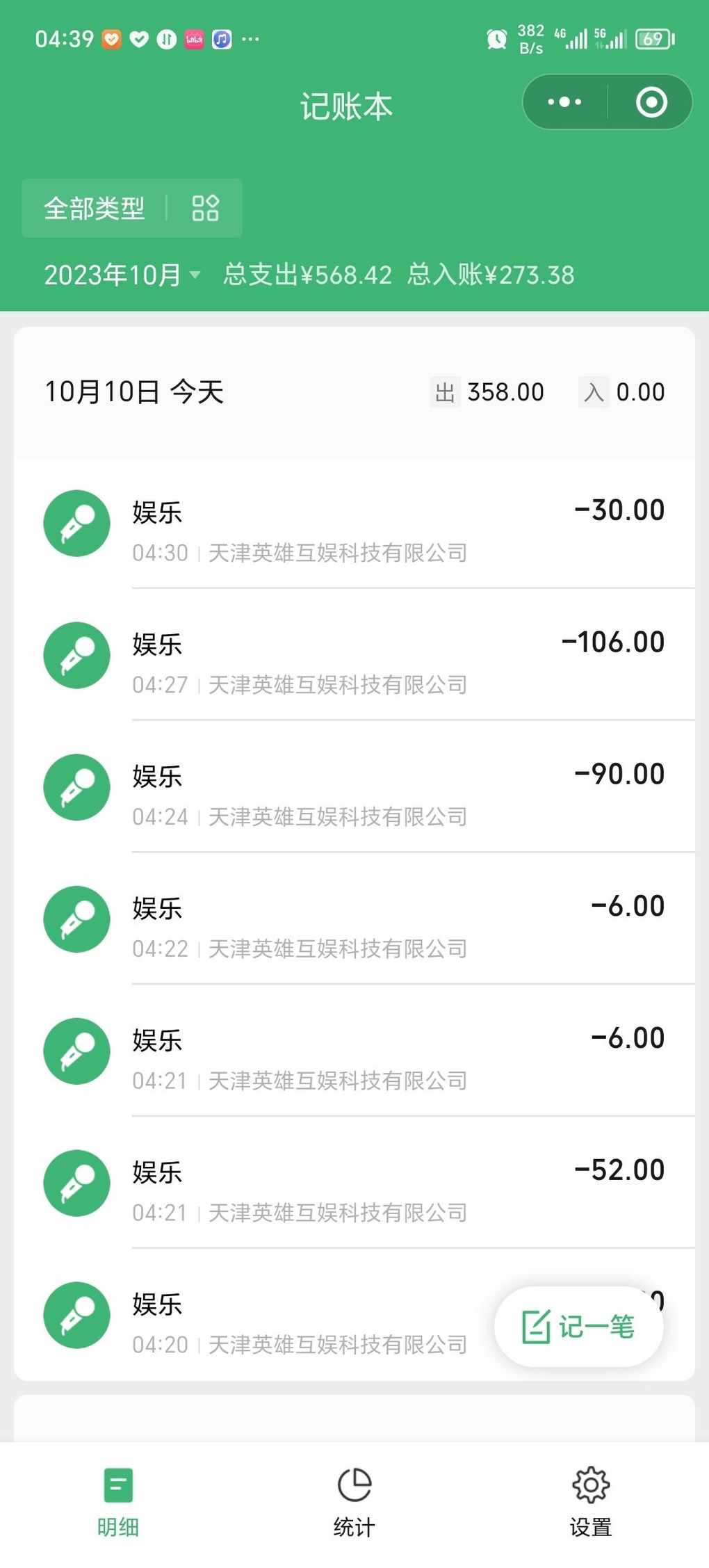Tap 记一笔 to add a new record
Image resolution: width=709 pixels, height=1568 pixels.
(x=578, y=1327)
